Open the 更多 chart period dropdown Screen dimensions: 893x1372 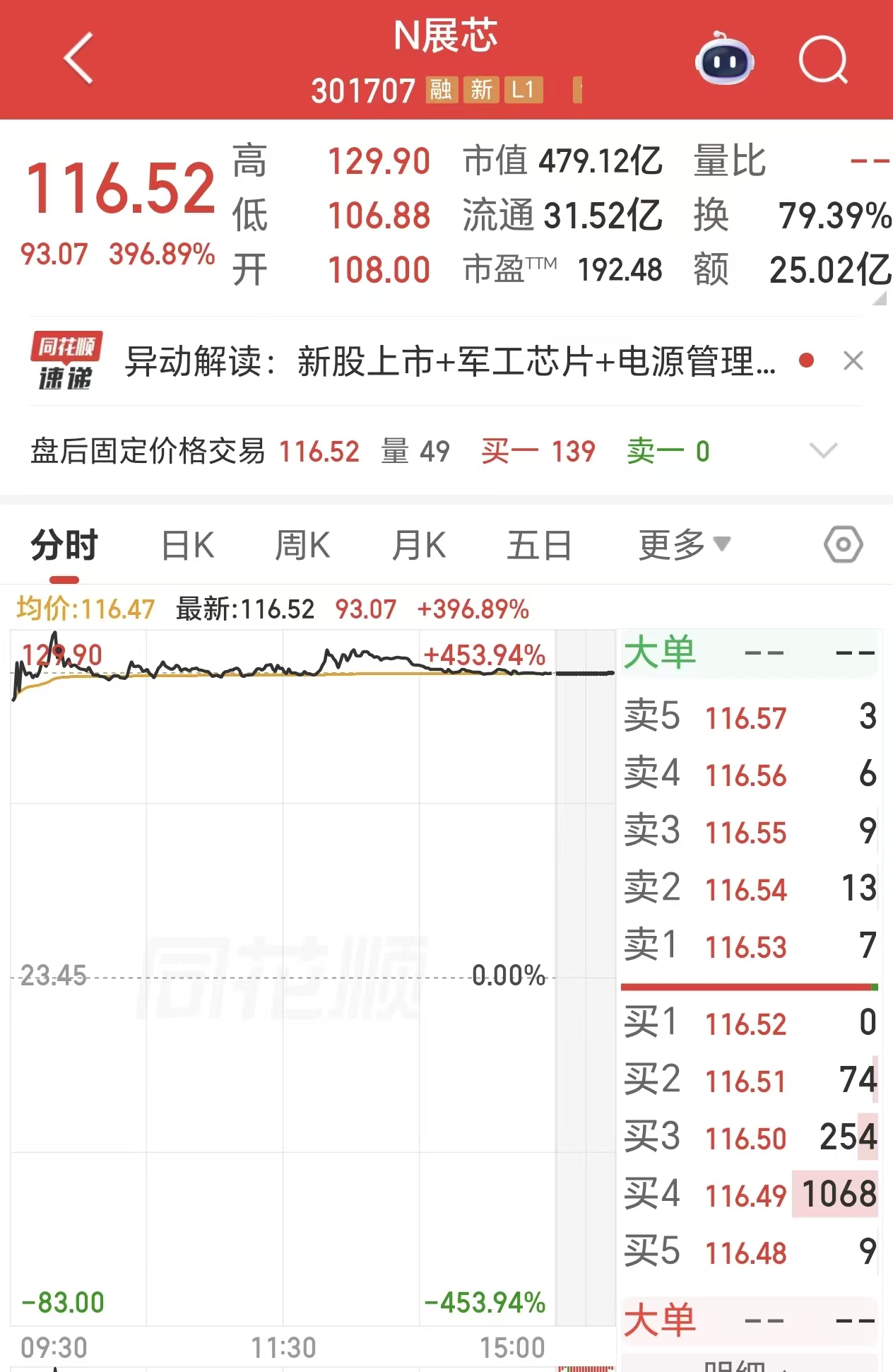click(684, 546)
